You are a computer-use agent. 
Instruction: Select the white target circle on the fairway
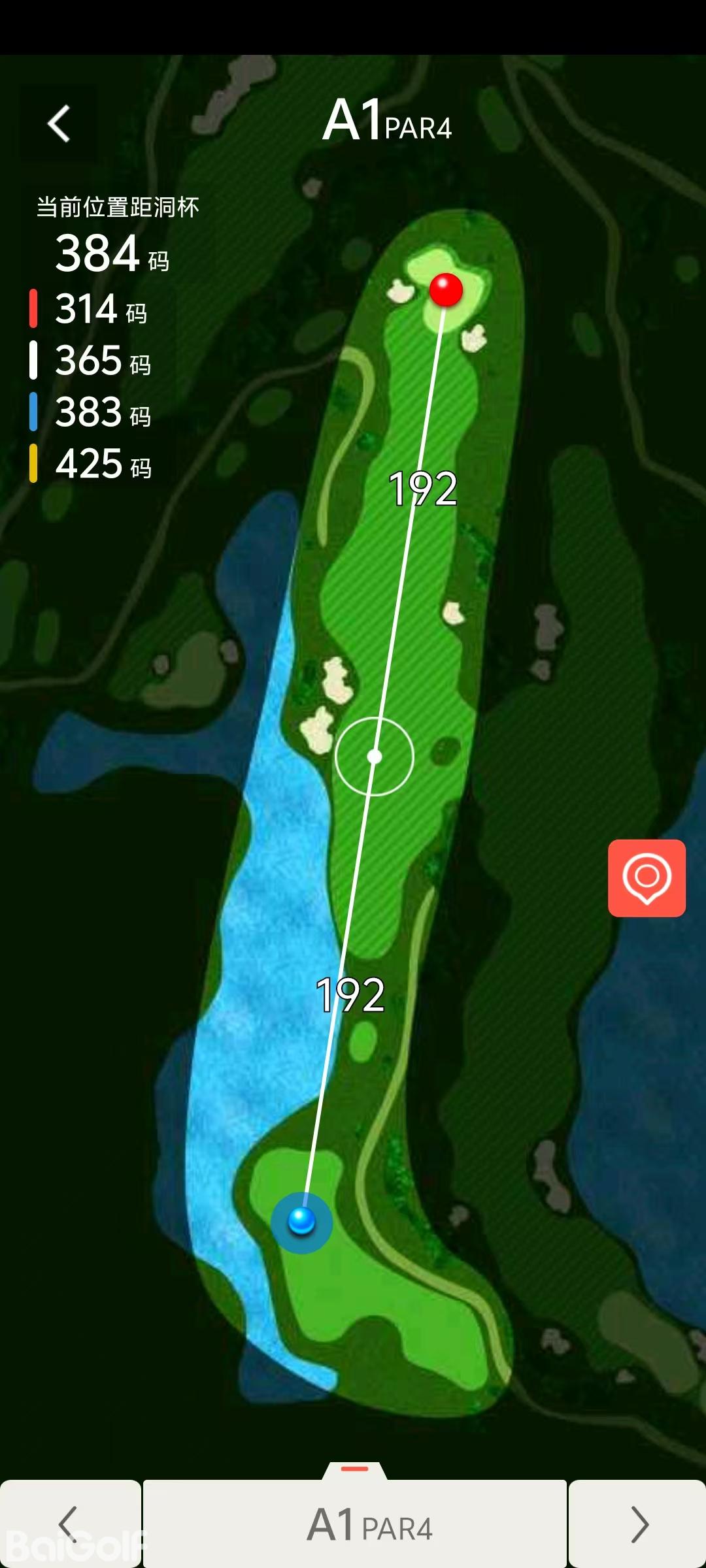(x=375, y=757)
